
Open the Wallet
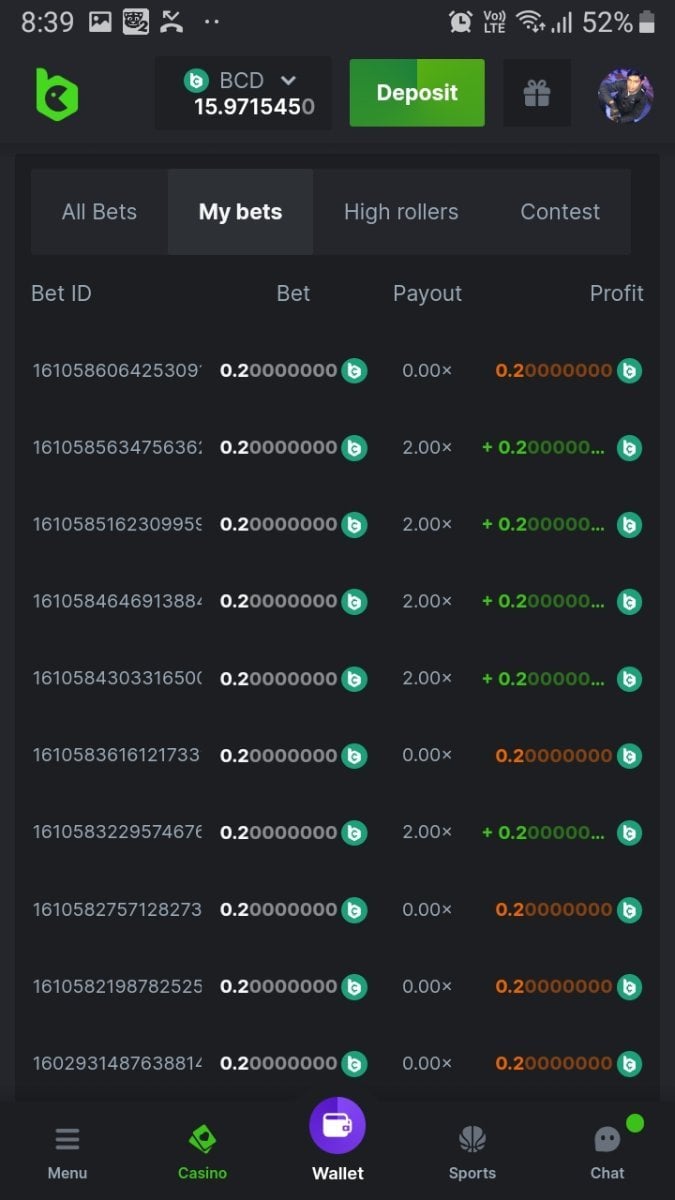point(338,1140)
